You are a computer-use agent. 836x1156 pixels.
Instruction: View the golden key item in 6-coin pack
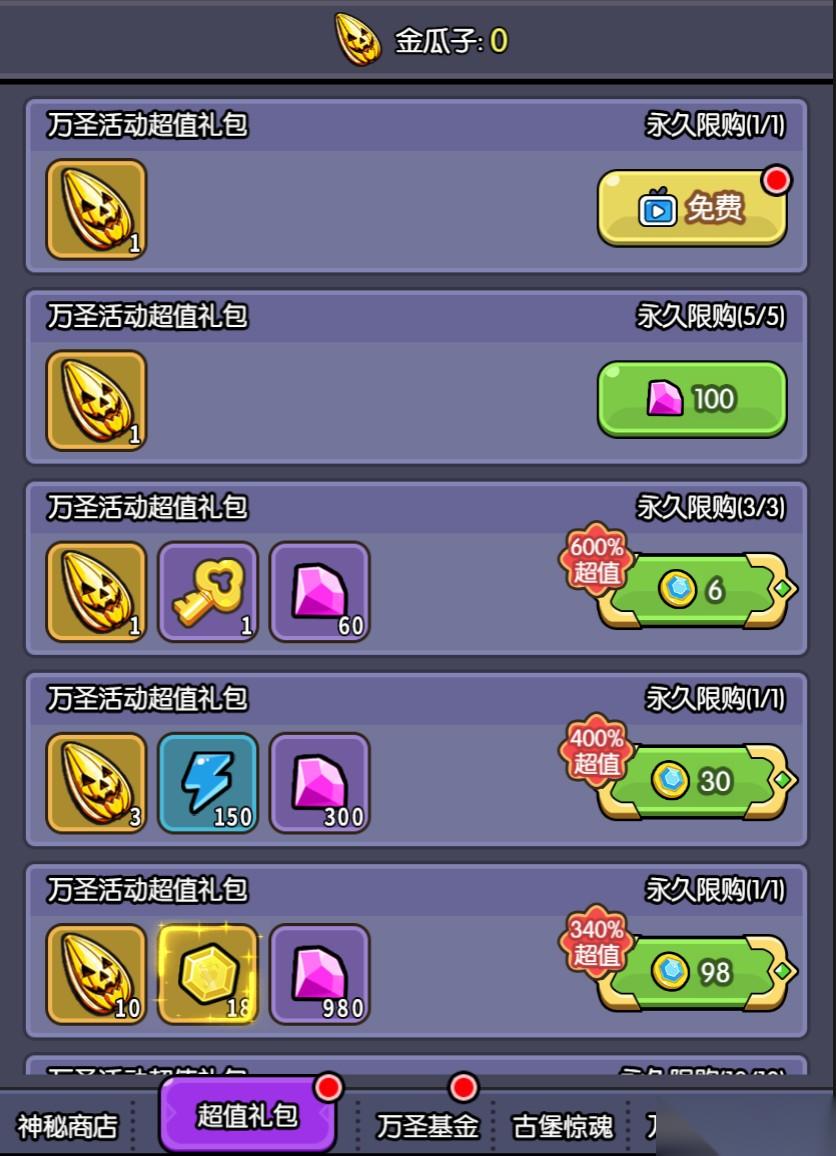[x=208, y=592]
